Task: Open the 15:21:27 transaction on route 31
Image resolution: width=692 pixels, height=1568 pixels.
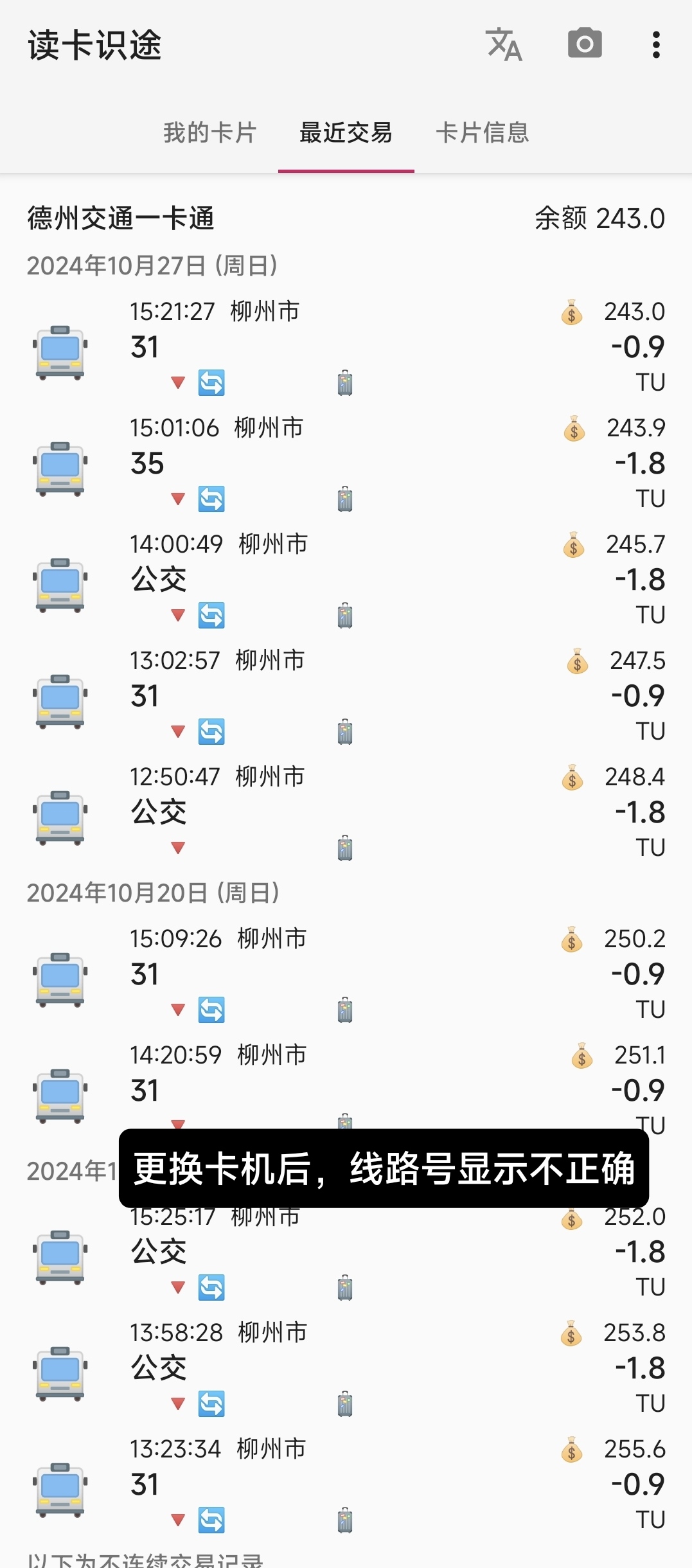Action: click(x=346, y=347)
